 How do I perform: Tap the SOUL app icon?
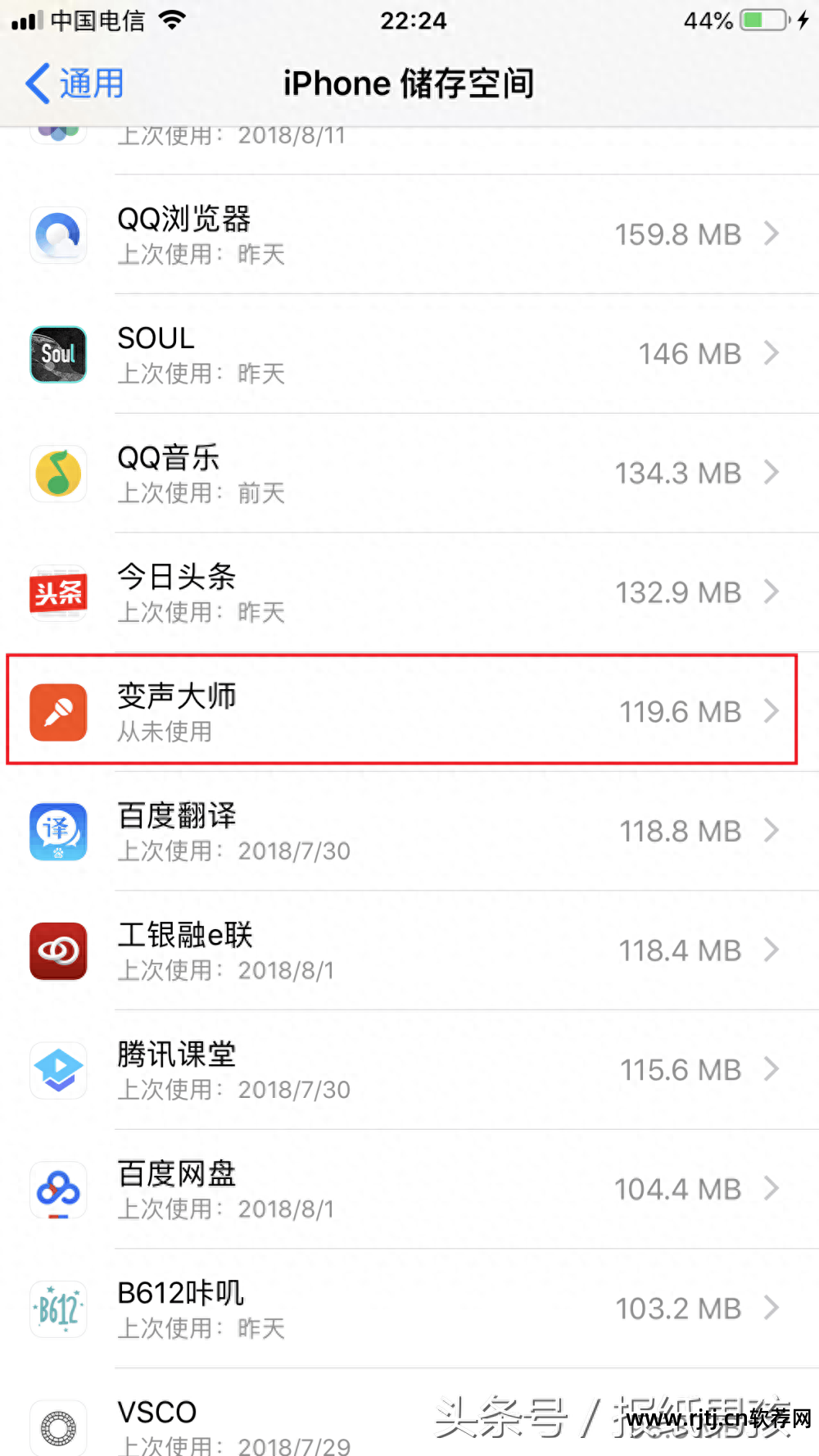pyautogui.click(x=58, y=354)
